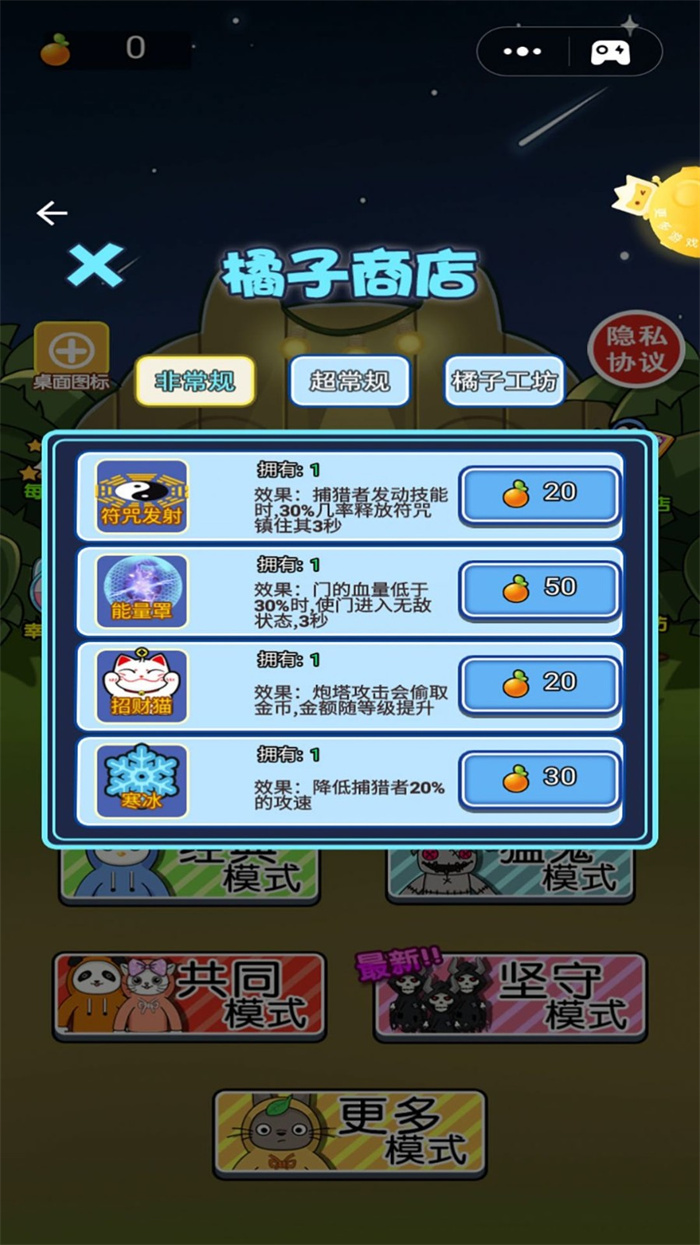
Task: Buy 符咒发射 for 20 oranges
Action: [x=540, y=494]
